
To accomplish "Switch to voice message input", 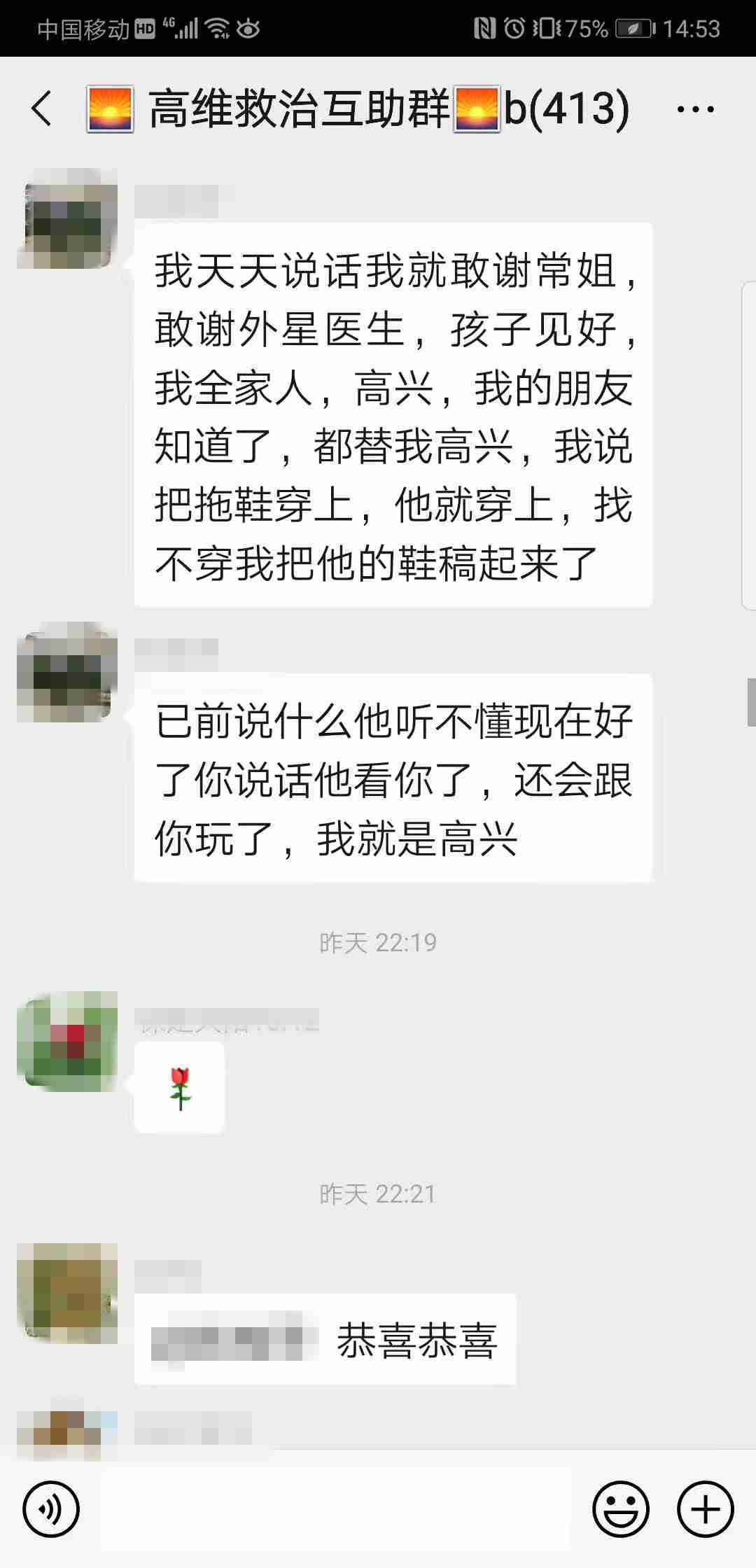I will coord(51,1509).
